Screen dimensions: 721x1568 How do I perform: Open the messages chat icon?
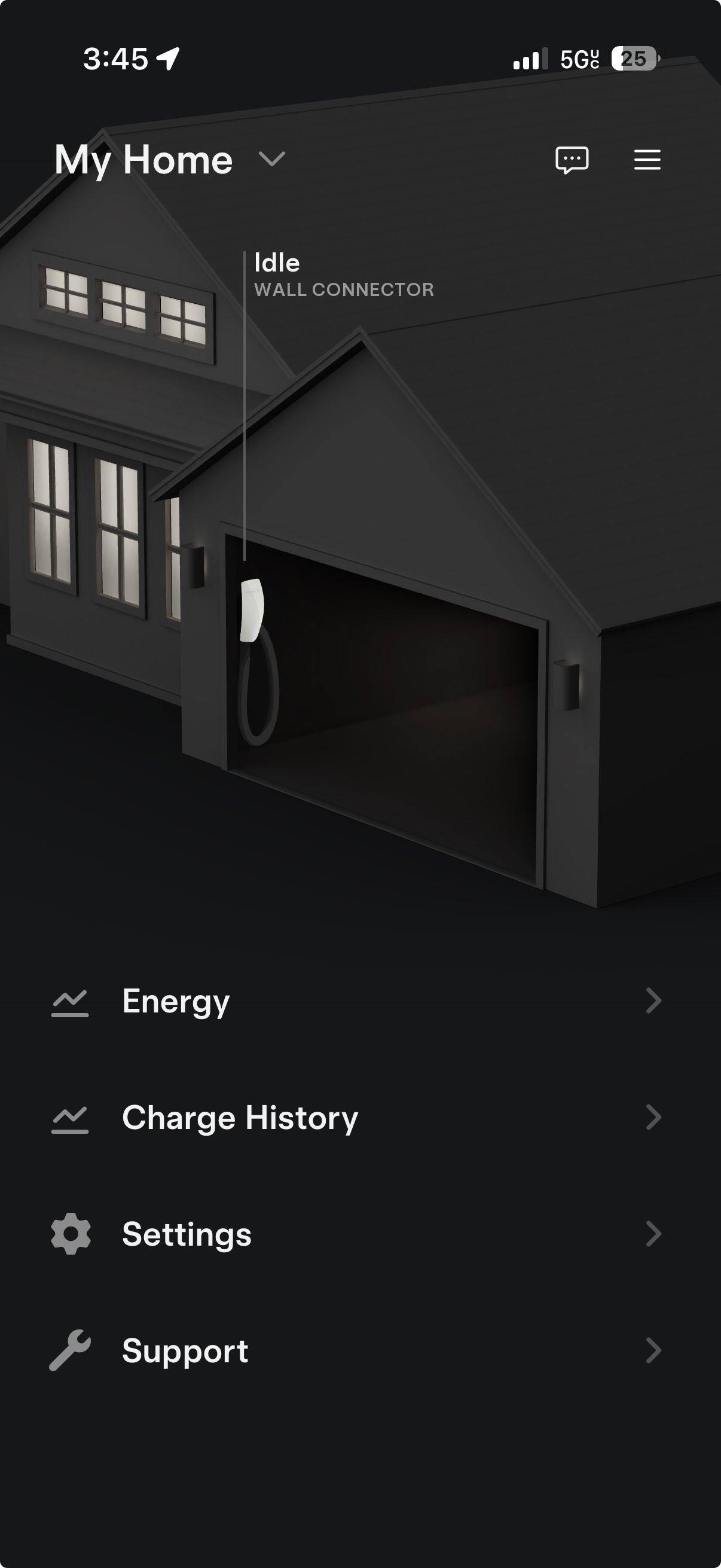(572, 160)
